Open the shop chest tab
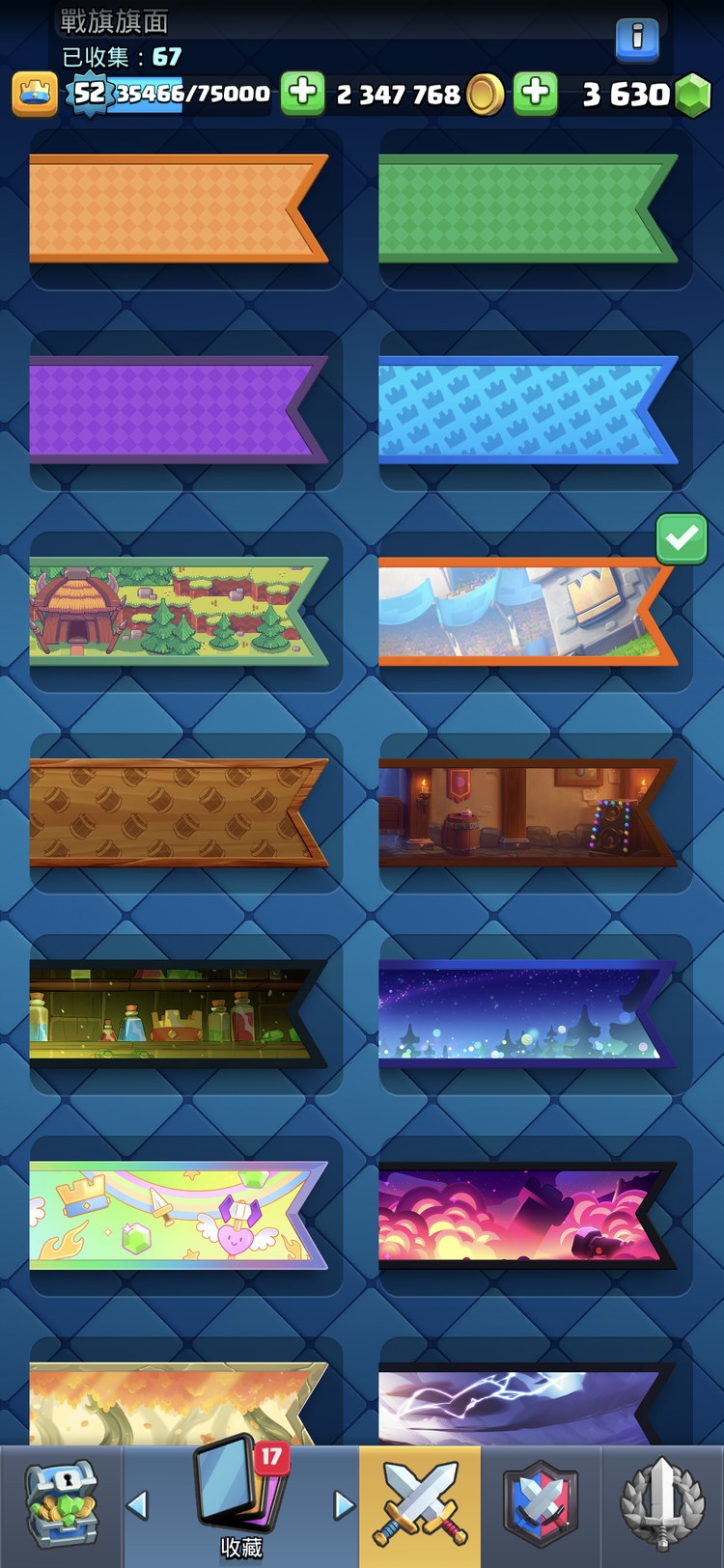Viewport: 724px width, 1568px height. [61, 1506]
